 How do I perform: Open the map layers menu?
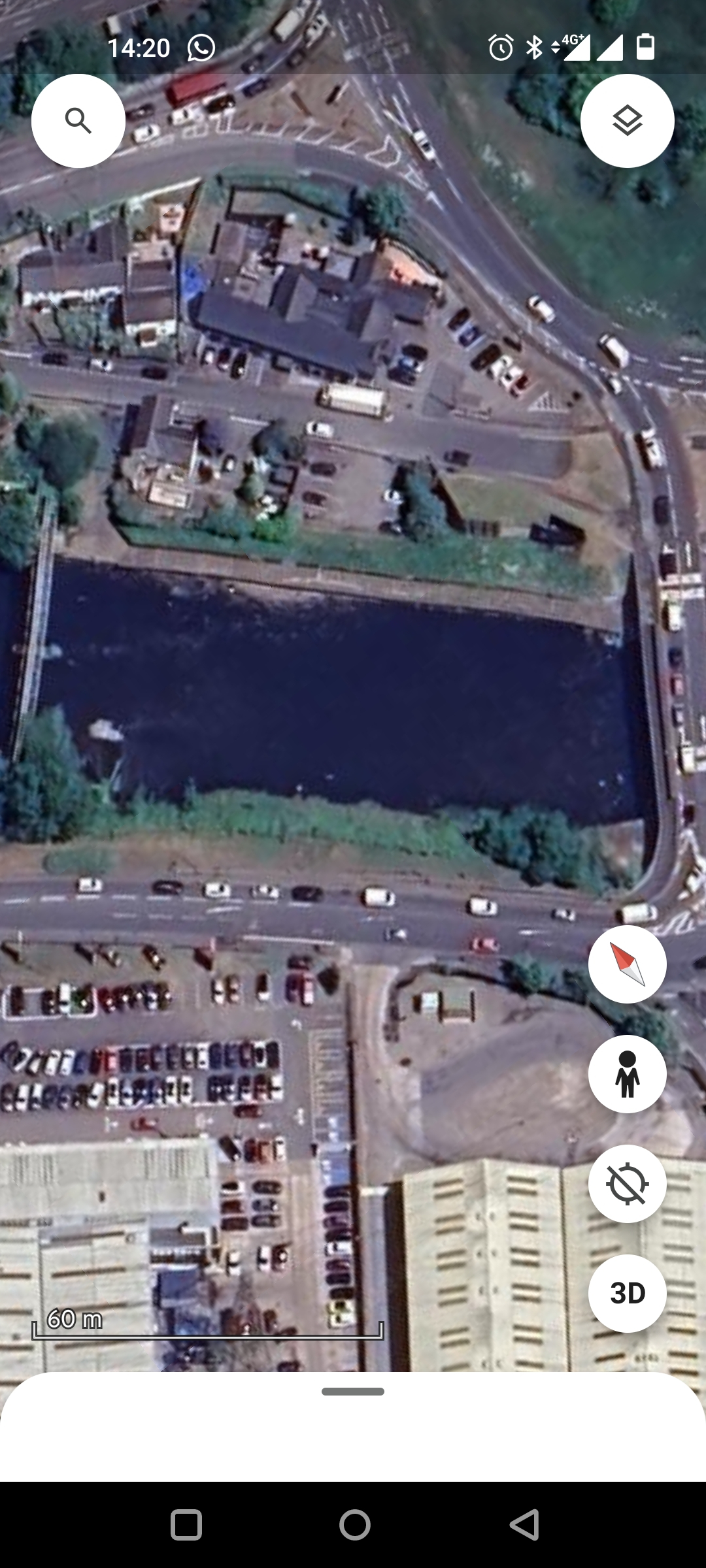tap(627, 121)
